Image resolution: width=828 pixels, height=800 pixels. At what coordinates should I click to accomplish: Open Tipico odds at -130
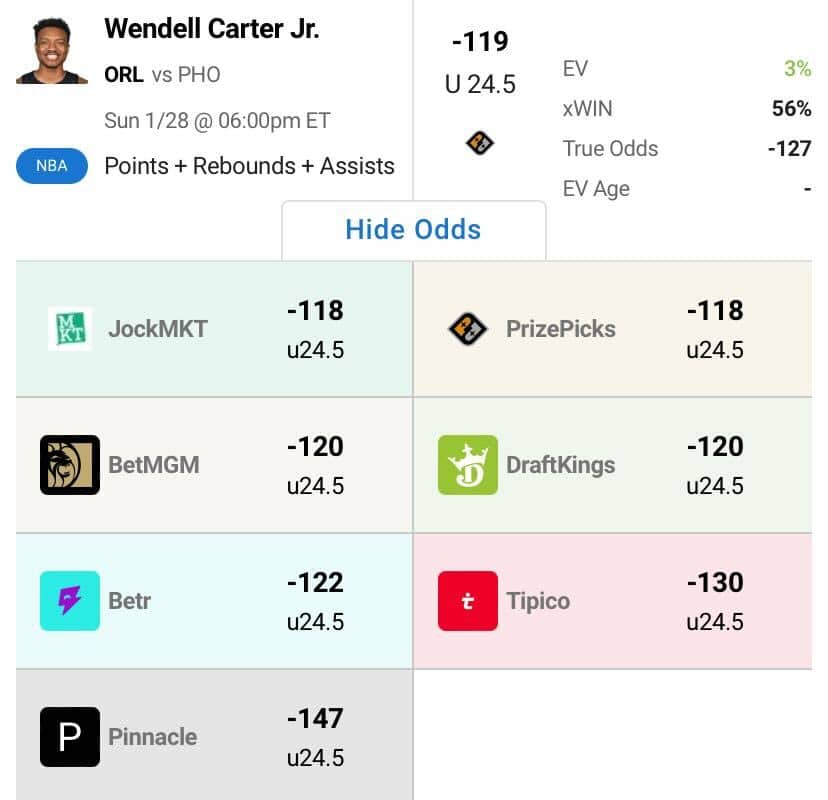[x=612, y=601]
